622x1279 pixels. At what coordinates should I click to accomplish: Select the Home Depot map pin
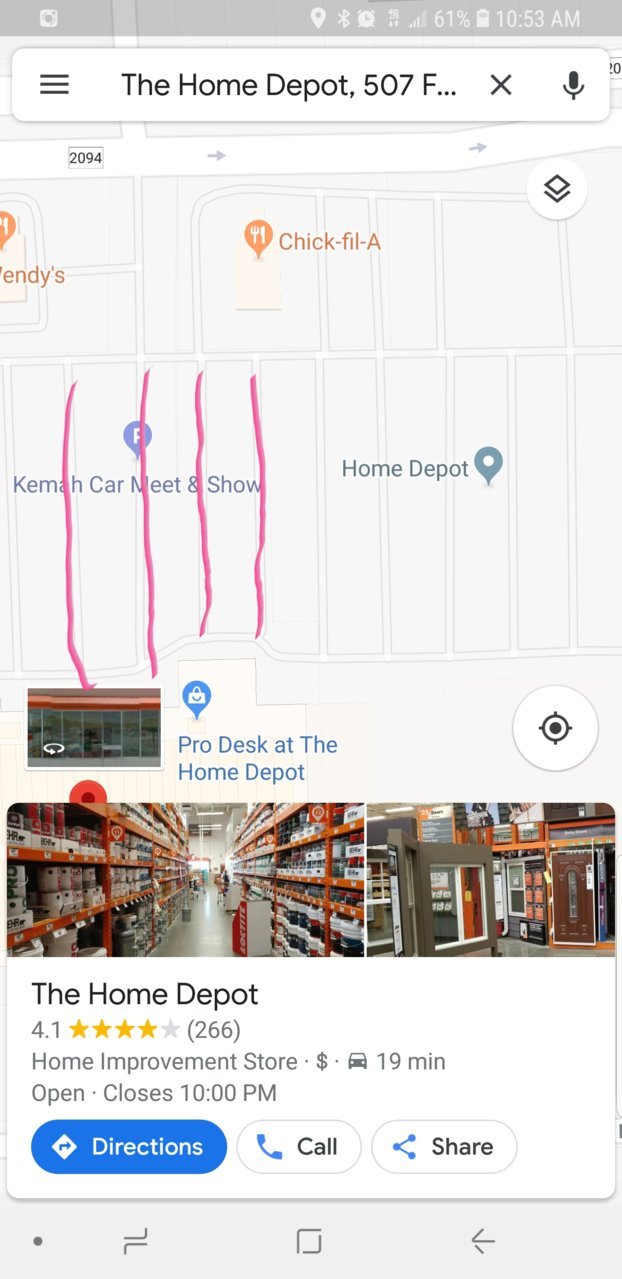point(488,466)
